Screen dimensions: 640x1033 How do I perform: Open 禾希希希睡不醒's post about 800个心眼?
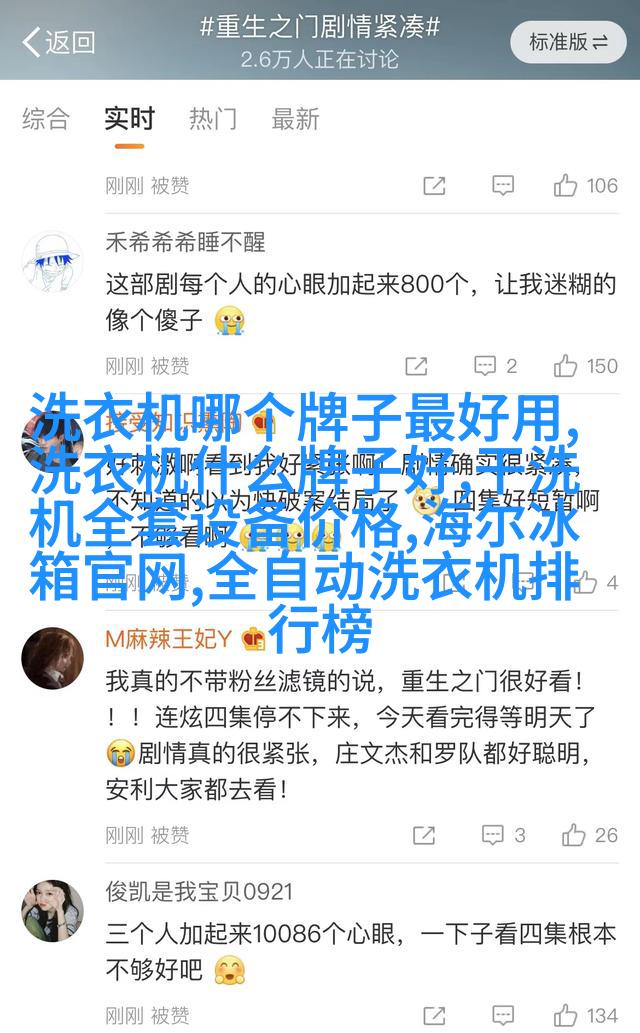[x=360, y=302]
